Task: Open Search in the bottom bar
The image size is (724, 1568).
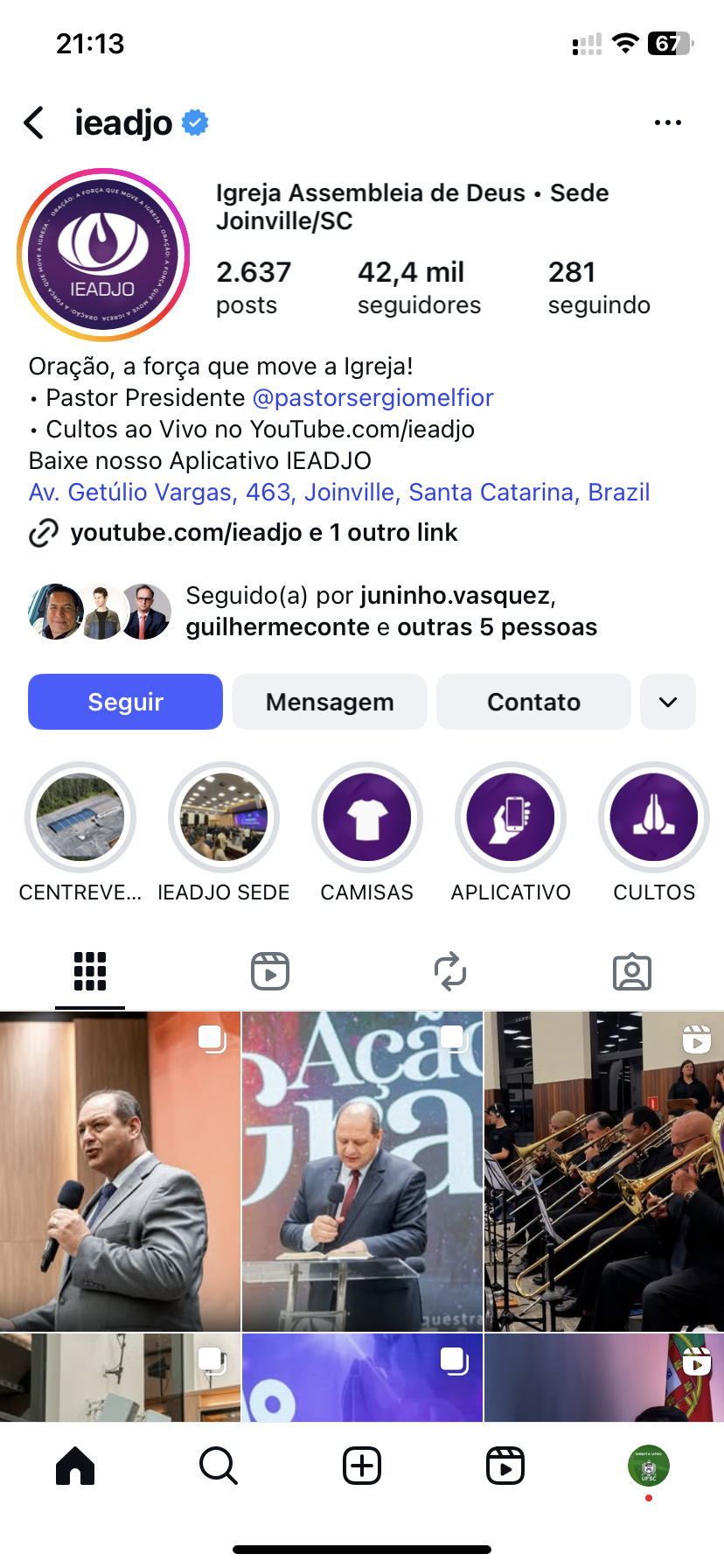Action: 218,1466
